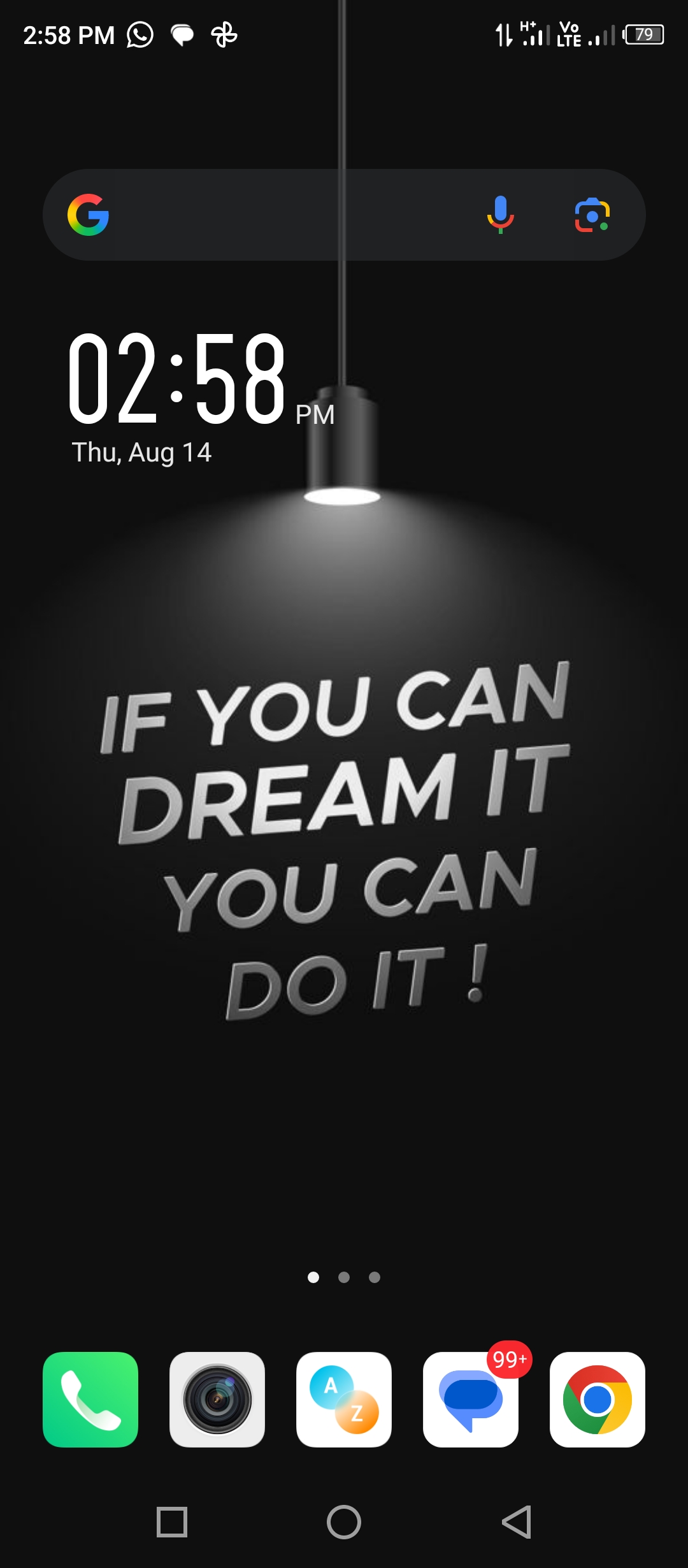688x1568 pixels.
Task: Go back using the triangle button
Action: [517, 1522]
